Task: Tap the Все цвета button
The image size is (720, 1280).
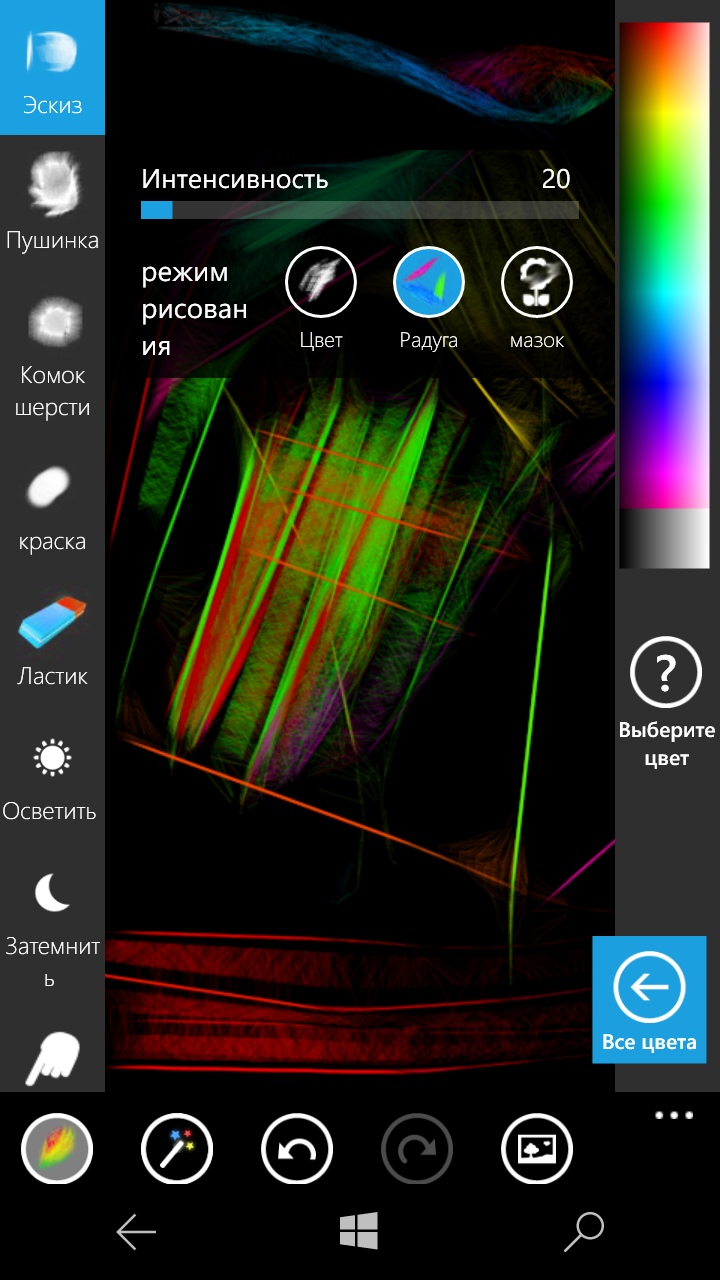Action: [x=649, y=999]
